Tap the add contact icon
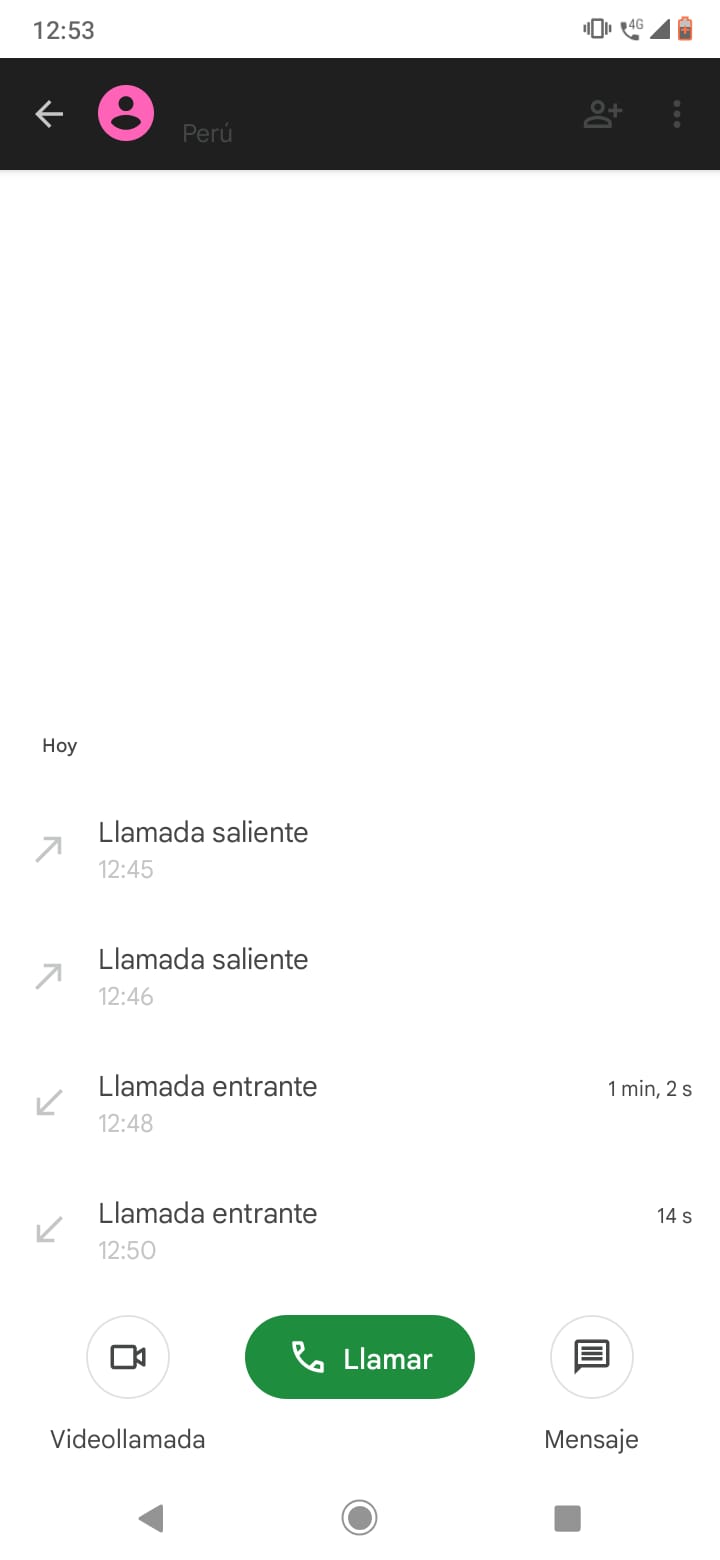 pos(603,114)
